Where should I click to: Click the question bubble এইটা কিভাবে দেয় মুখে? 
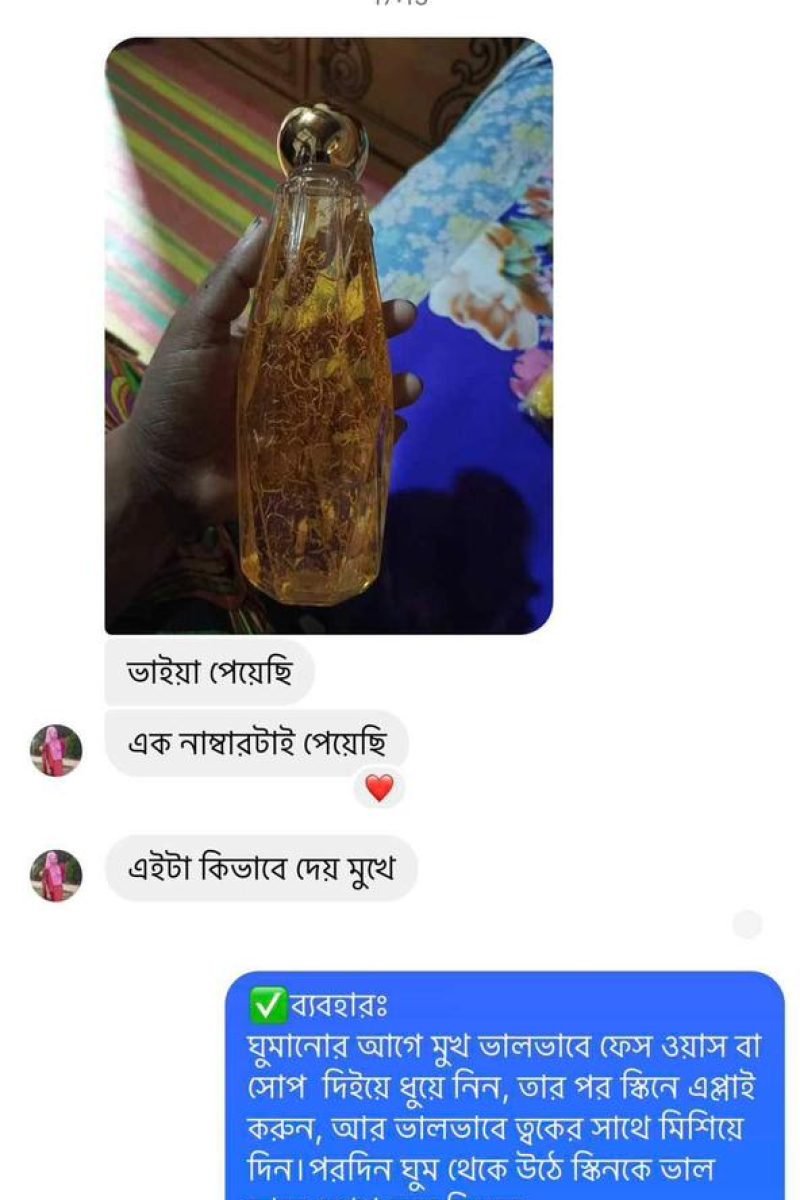[255, 866]
